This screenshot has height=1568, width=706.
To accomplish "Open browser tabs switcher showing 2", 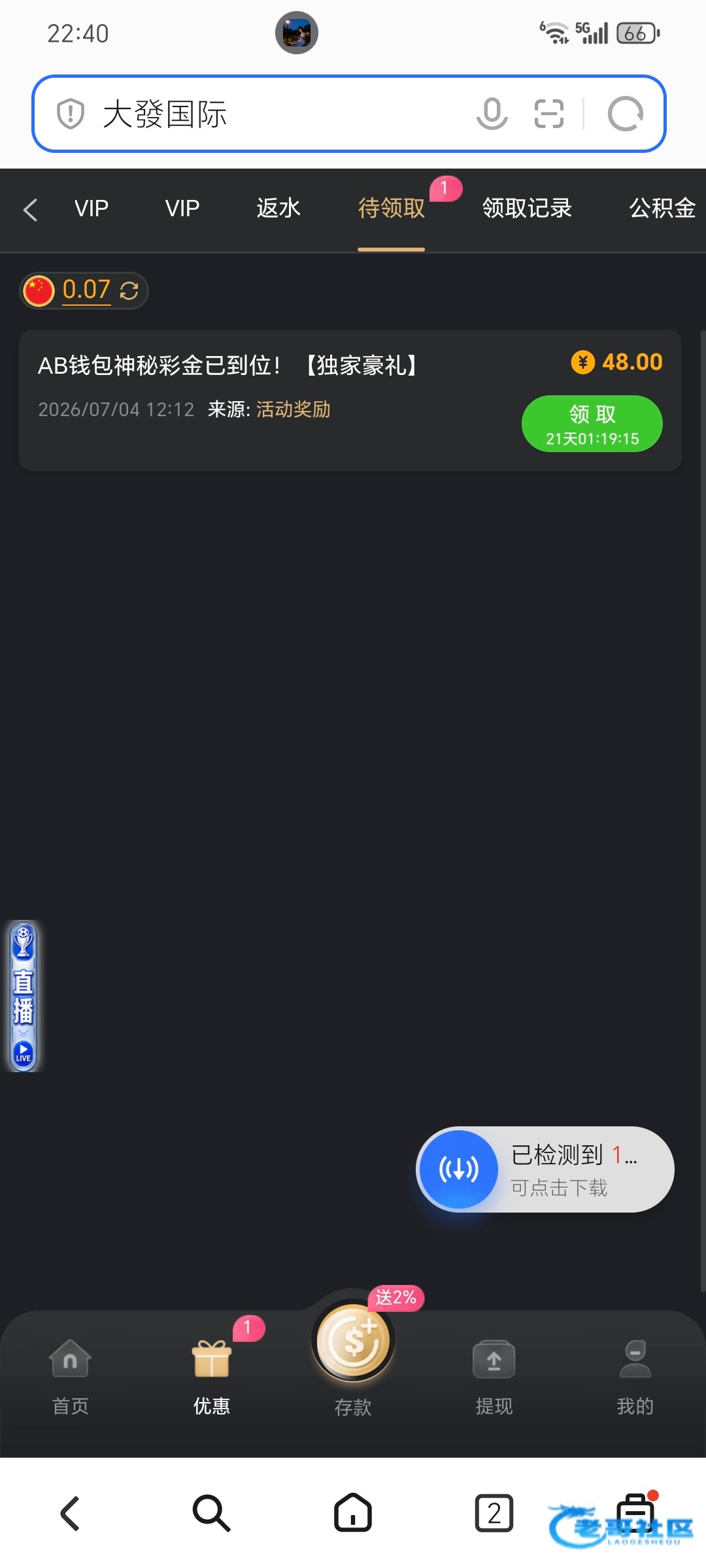I will tap(494, 1513).
